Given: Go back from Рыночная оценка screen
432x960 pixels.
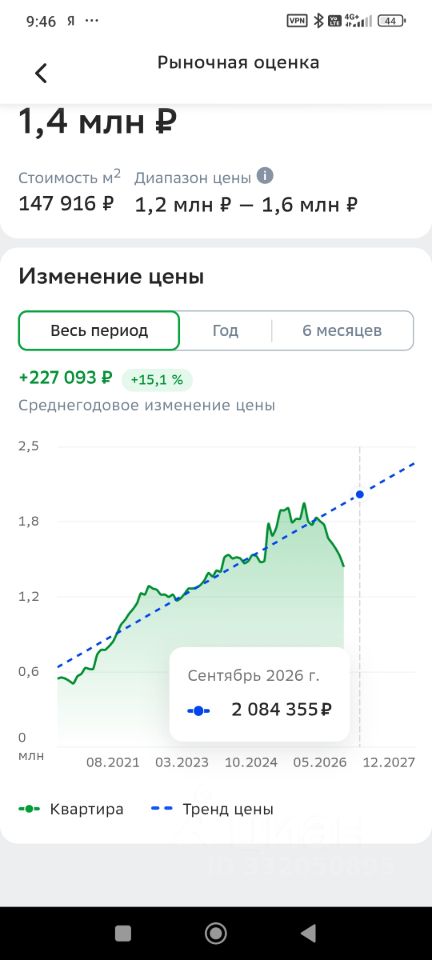Looking at the screenshot, I should point(40,73).
